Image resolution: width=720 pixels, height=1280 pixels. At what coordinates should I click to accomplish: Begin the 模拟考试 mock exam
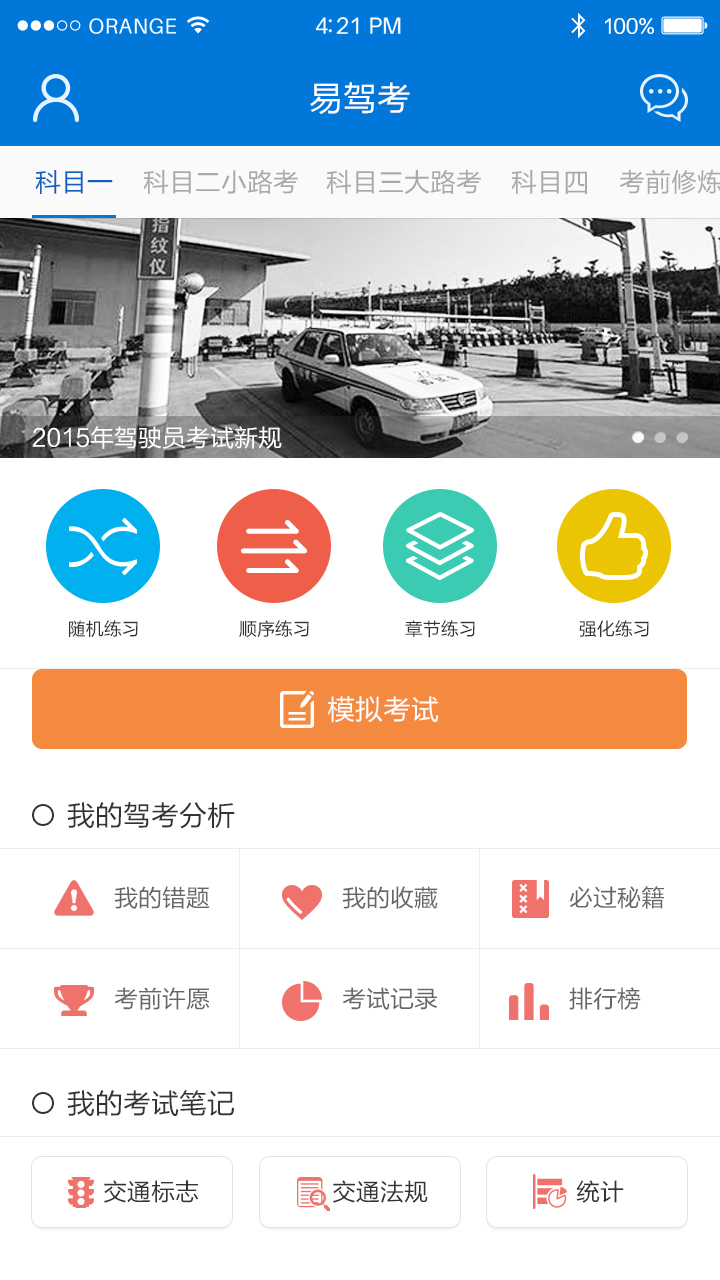tap(360, 709)
